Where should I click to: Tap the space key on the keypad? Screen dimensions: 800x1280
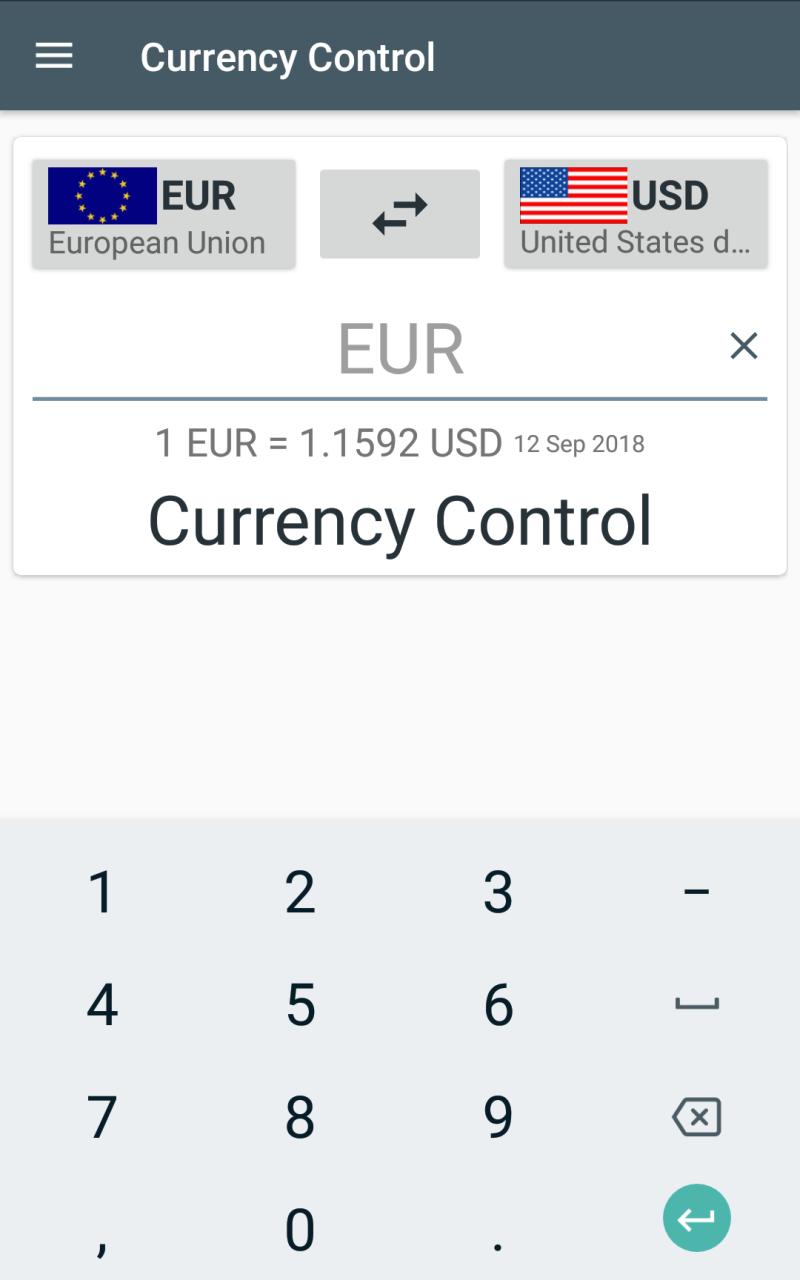coord(696,1005)
